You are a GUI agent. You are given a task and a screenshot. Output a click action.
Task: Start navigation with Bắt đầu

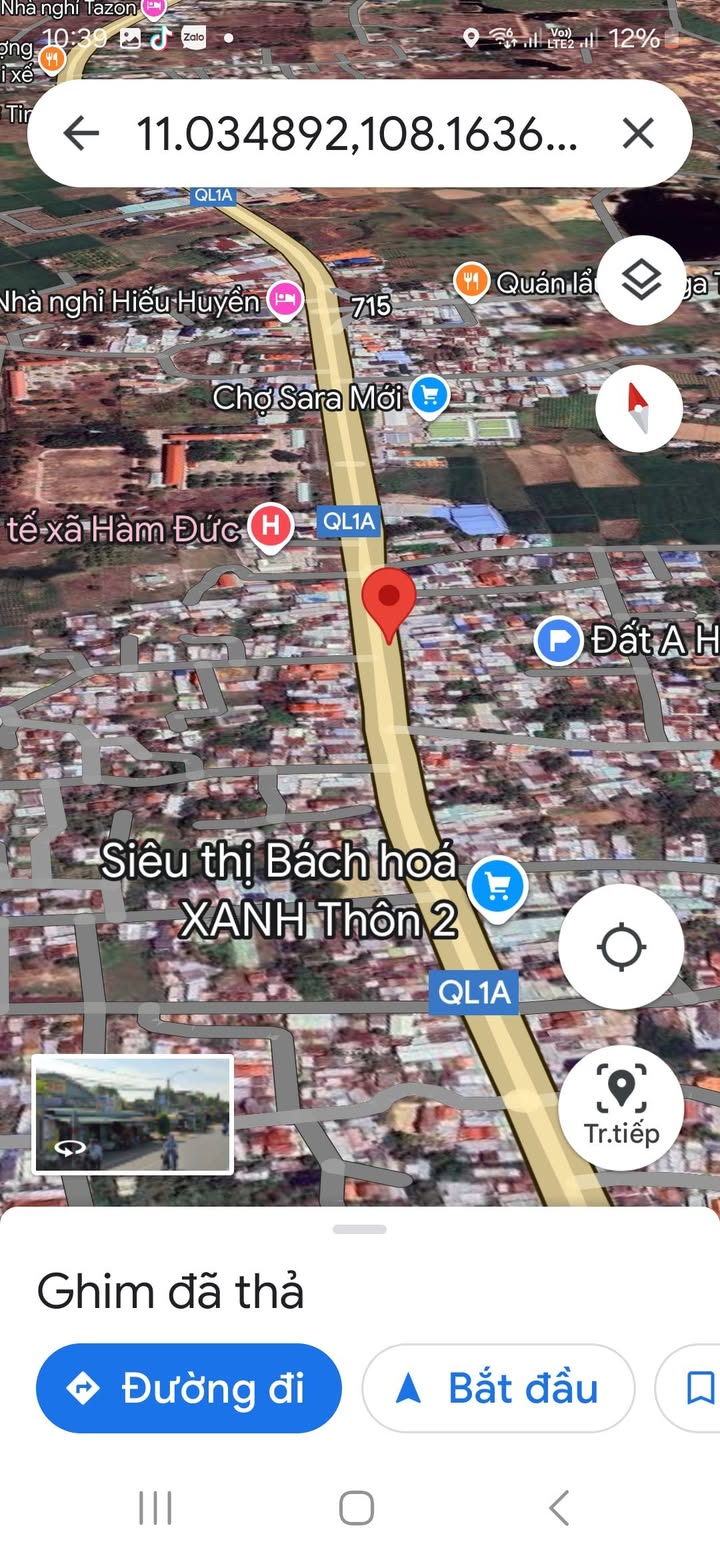tap(498, 1388)
